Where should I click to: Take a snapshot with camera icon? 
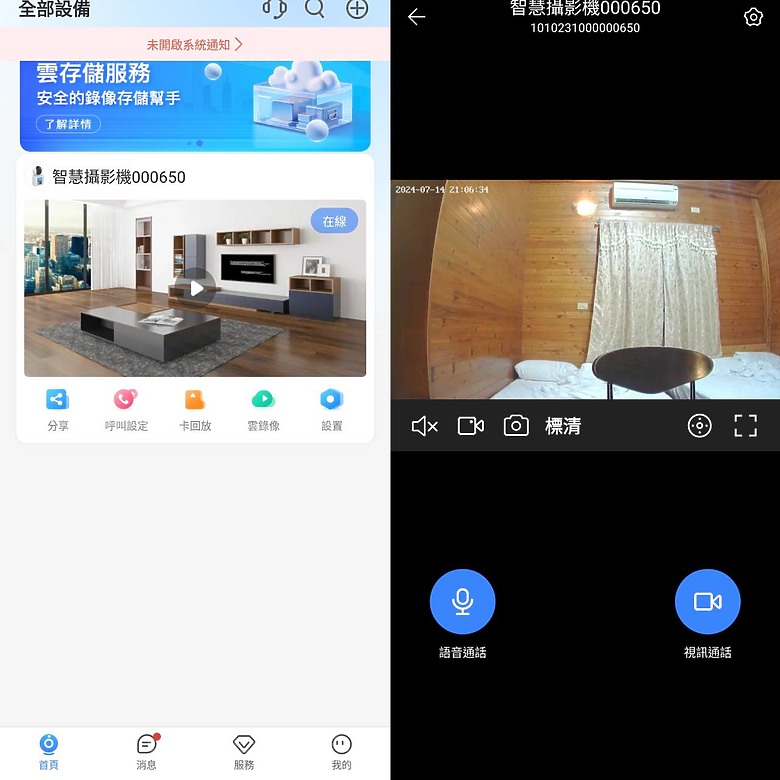[x=516, y=426]
